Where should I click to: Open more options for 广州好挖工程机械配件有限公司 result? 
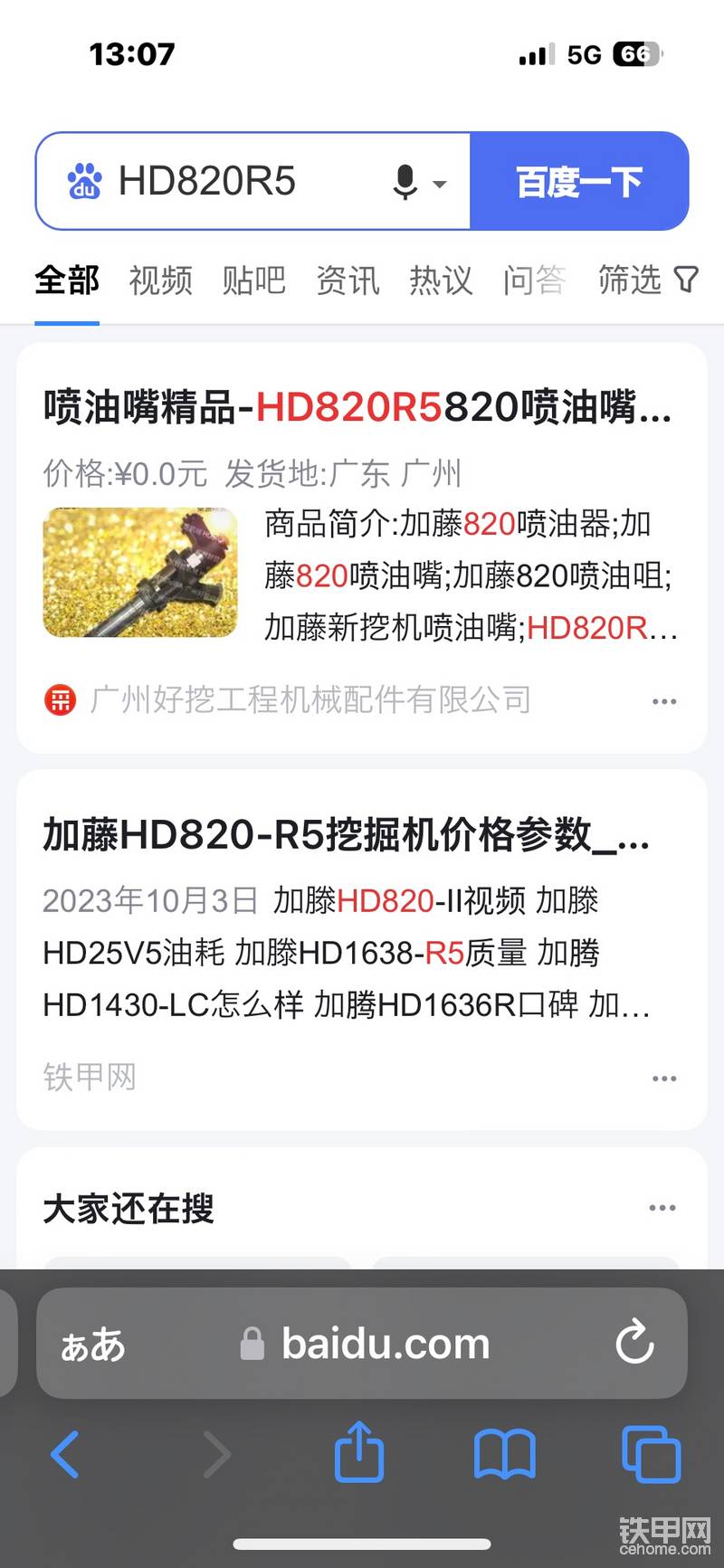[664, 701]
